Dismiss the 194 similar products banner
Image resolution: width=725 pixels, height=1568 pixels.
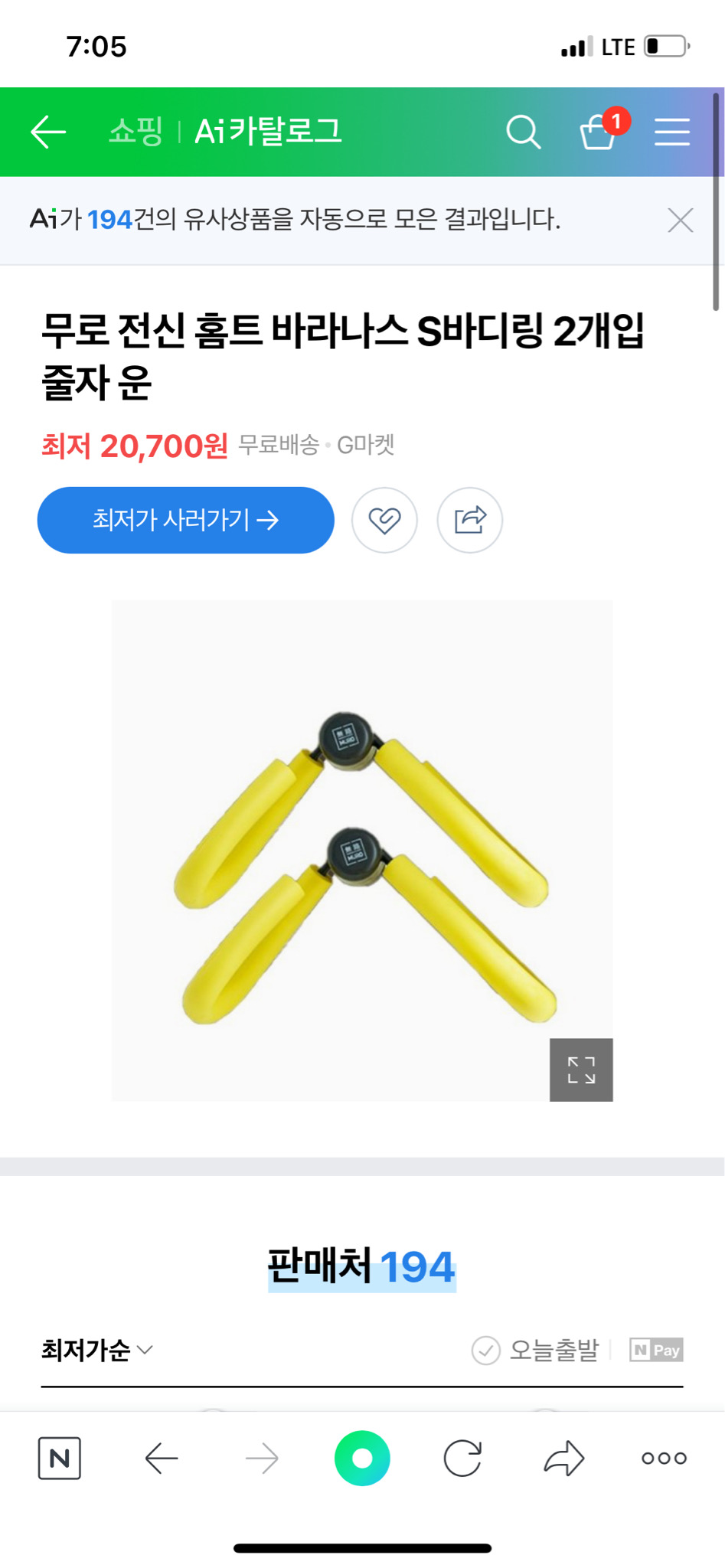click(x=681, y=220)
